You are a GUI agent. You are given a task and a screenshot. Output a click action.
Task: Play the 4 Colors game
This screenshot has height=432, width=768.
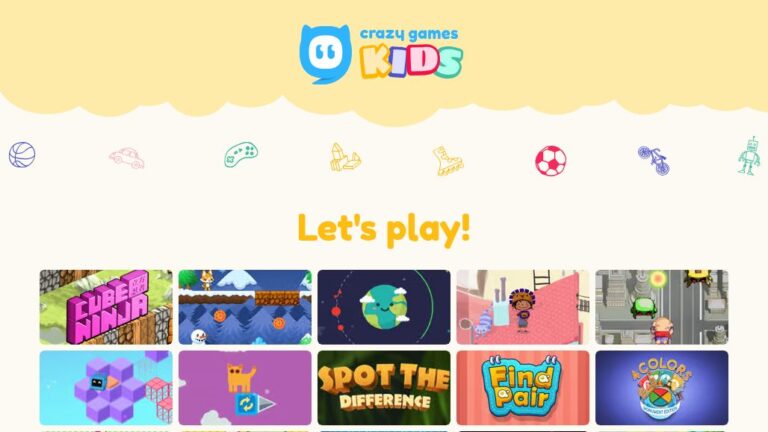pyautogui.click(x=662, y=387)
